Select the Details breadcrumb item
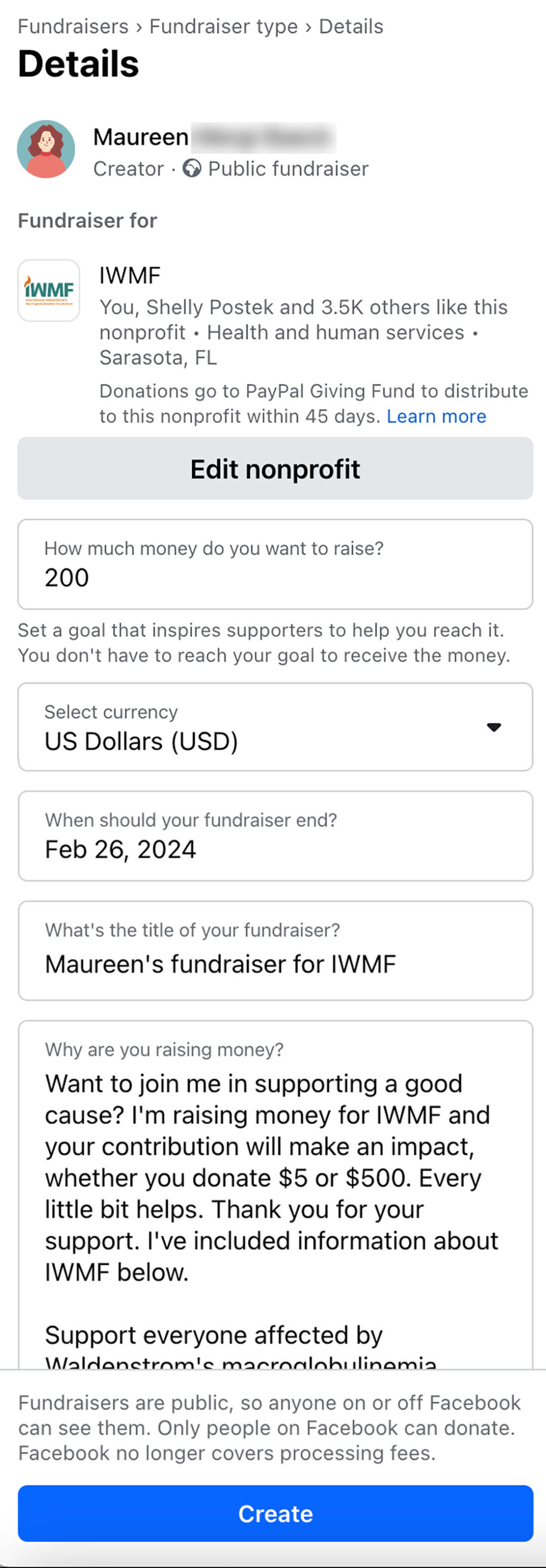 point(351,26)
